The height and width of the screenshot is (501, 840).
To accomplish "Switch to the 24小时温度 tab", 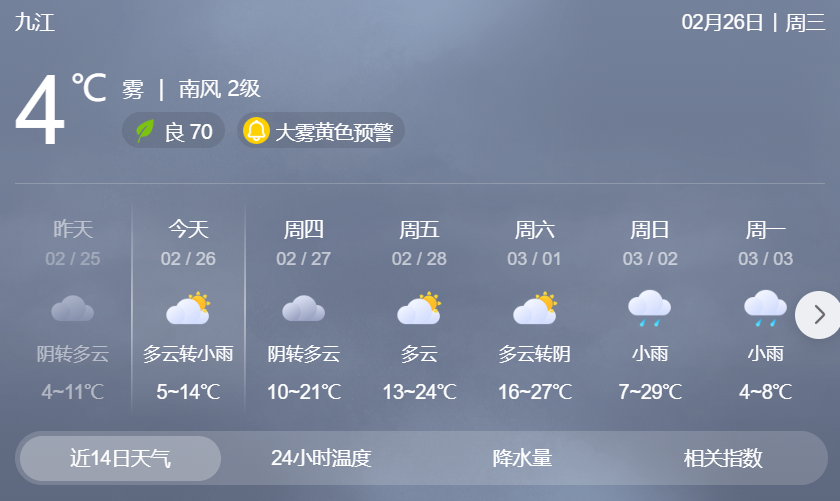I will (x=321, y=458).
